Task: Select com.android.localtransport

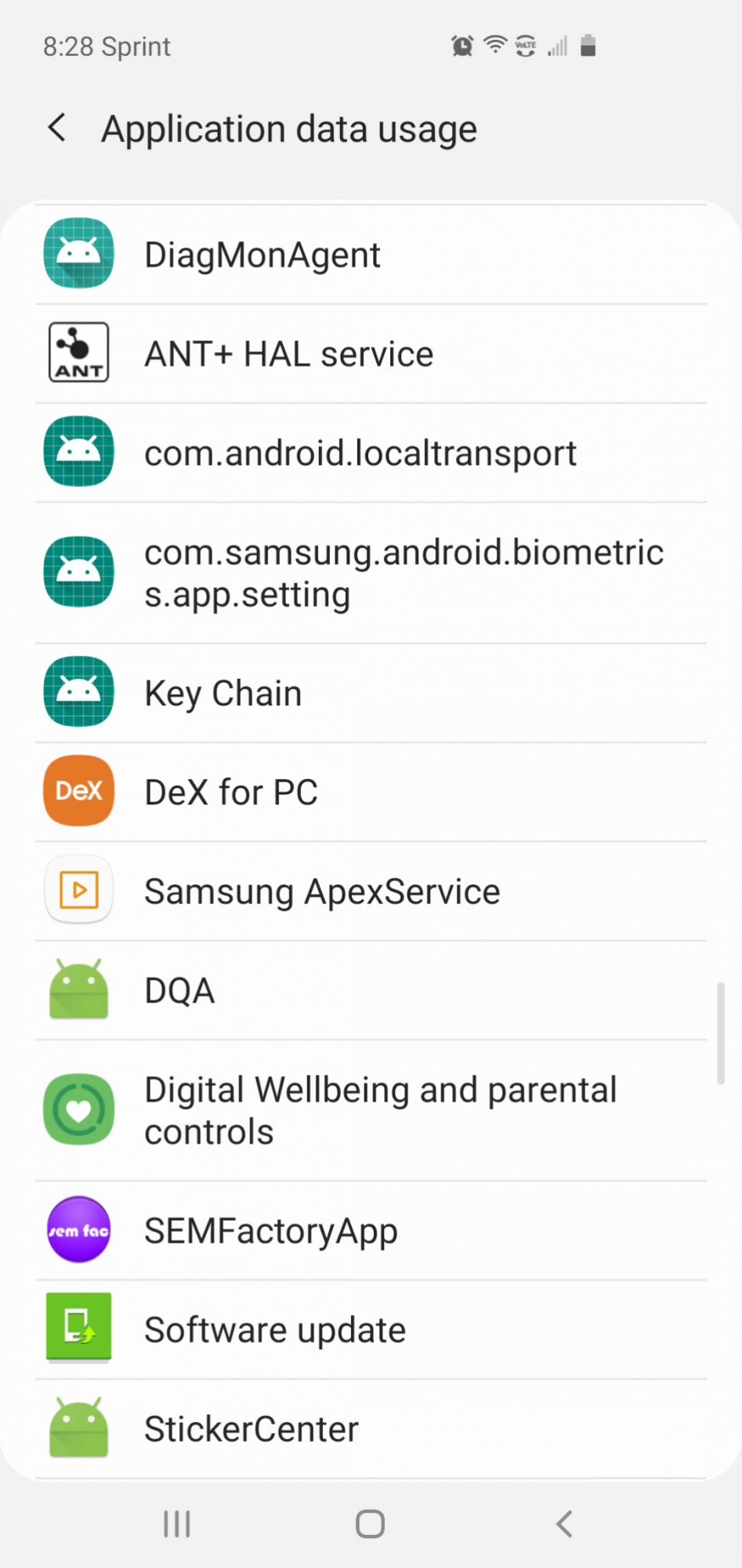Action: click(x=371, y=453)
